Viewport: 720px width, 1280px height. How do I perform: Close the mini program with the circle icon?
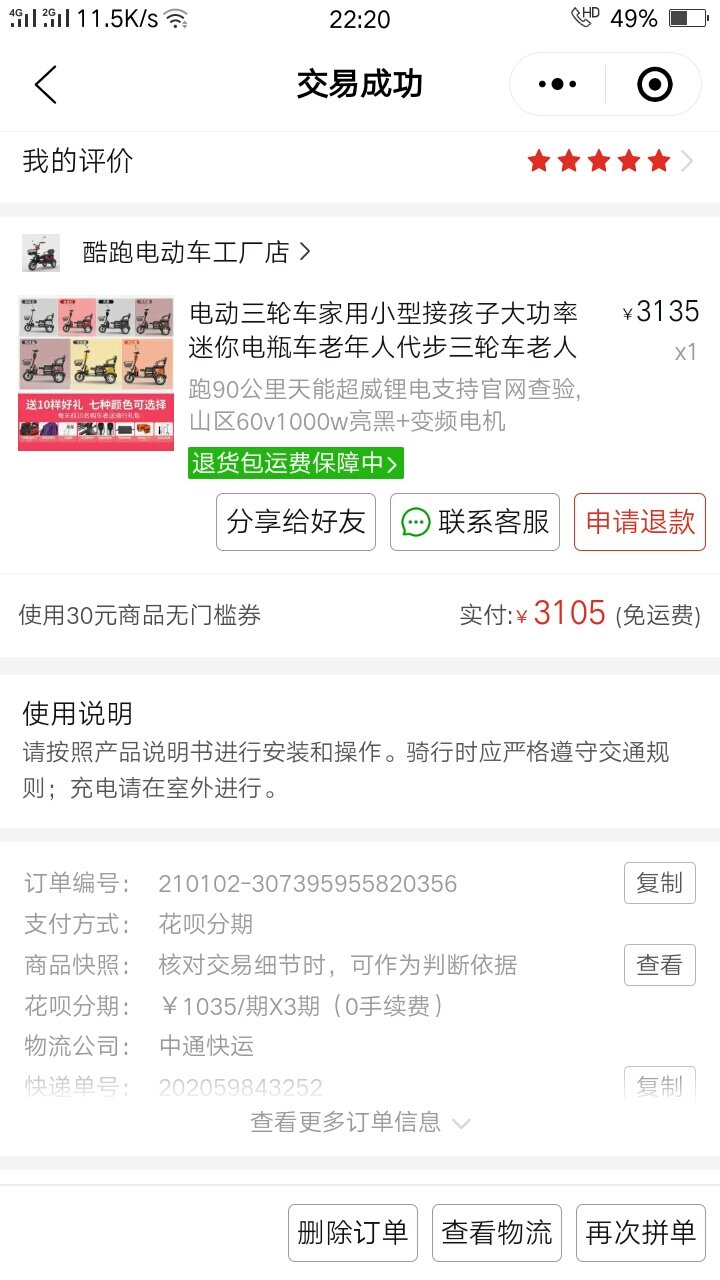655,85
